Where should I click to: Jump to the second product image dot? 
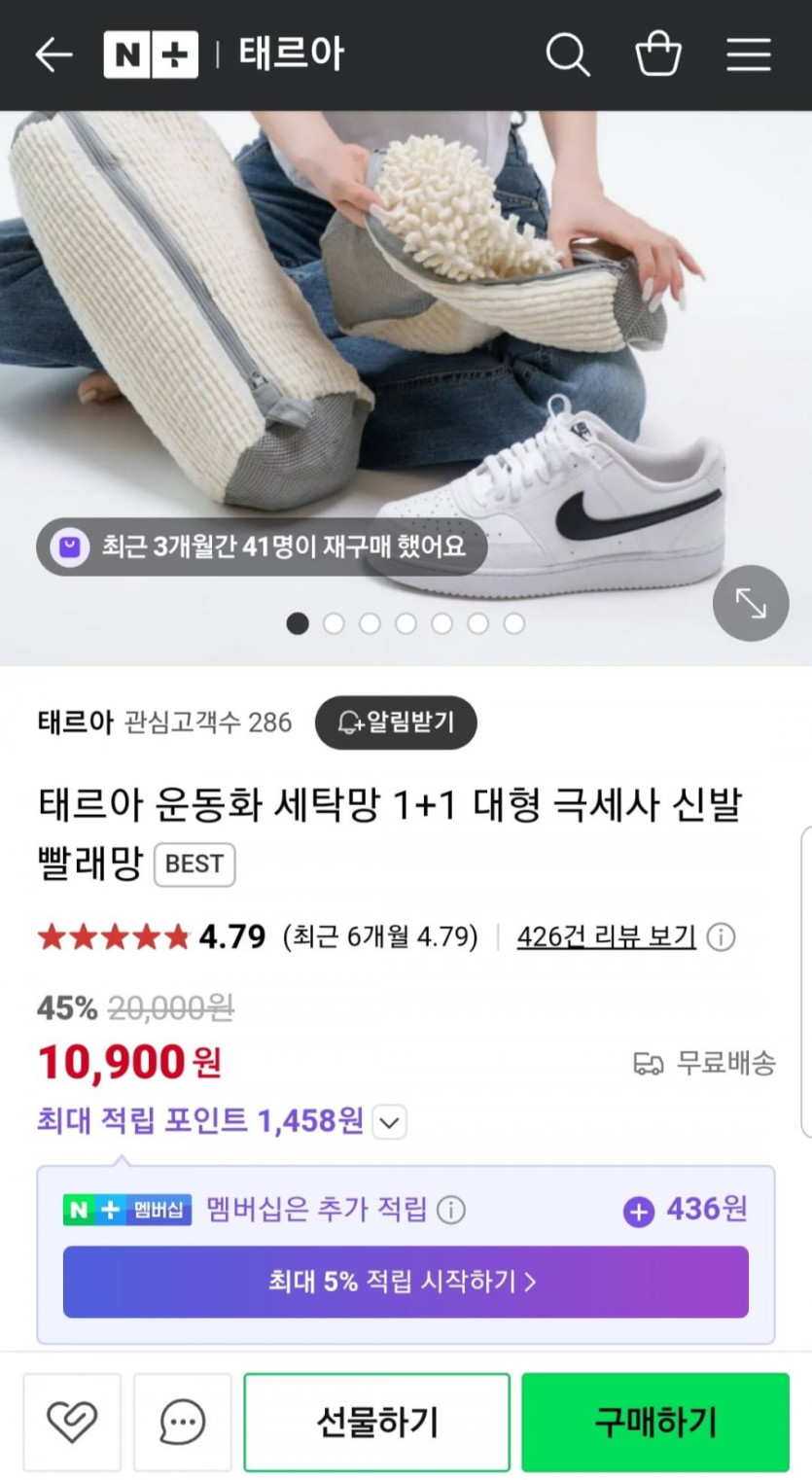point(334,623)
